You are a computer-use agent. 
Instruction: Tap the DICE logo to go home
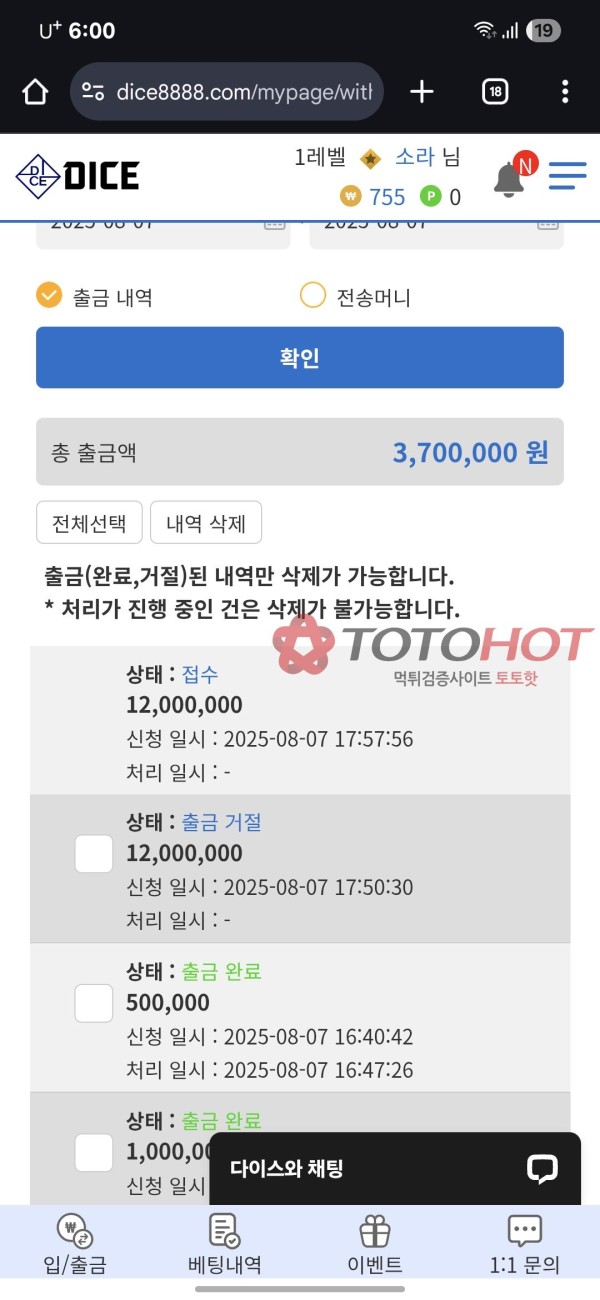click(78, 176)
